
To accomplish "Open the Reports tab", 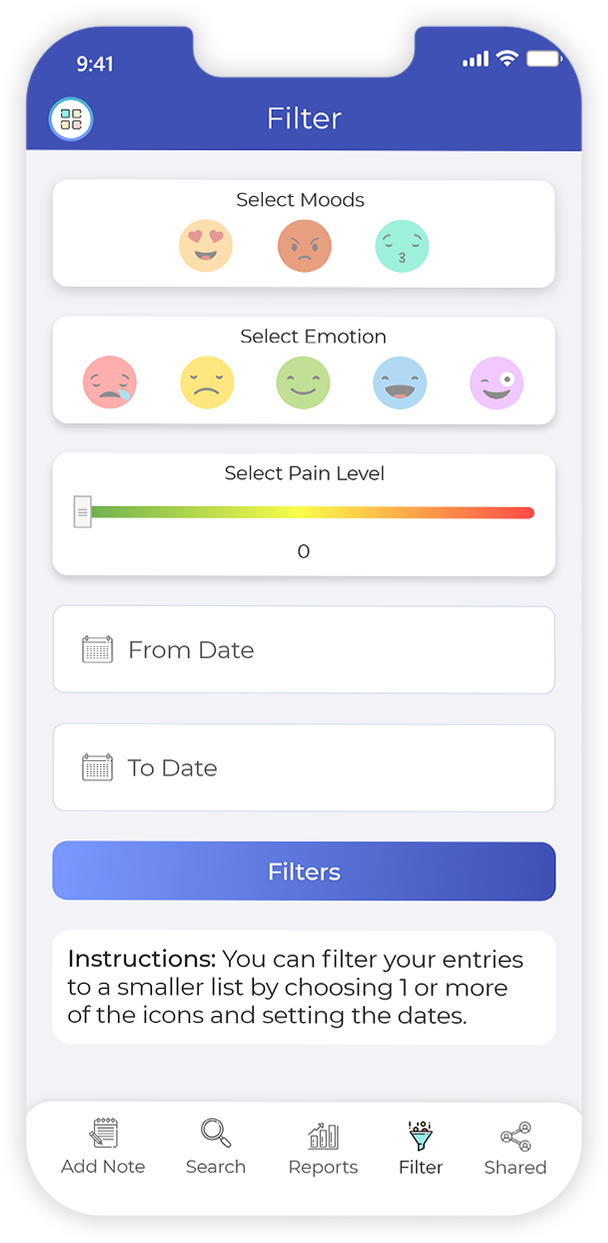I will [323, 1148].
